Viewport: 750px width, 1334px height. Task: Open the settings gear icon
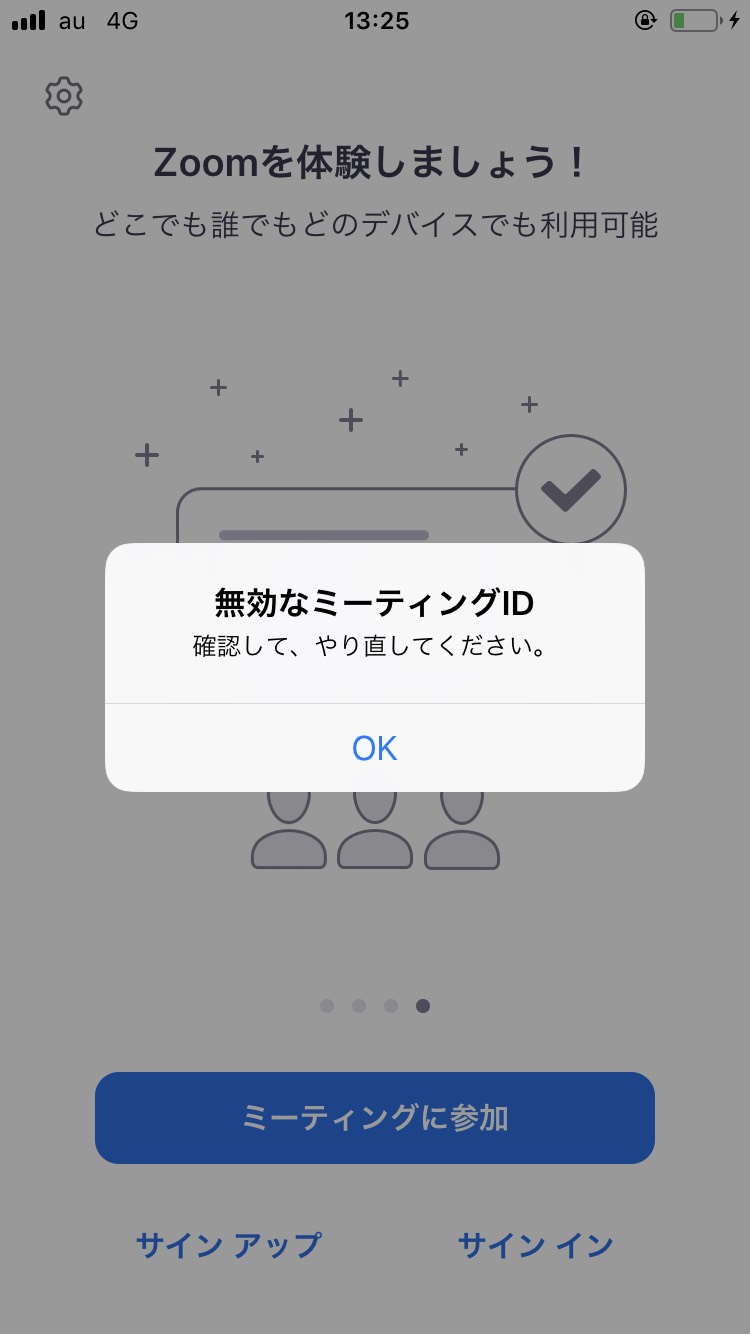click(64, 96)
